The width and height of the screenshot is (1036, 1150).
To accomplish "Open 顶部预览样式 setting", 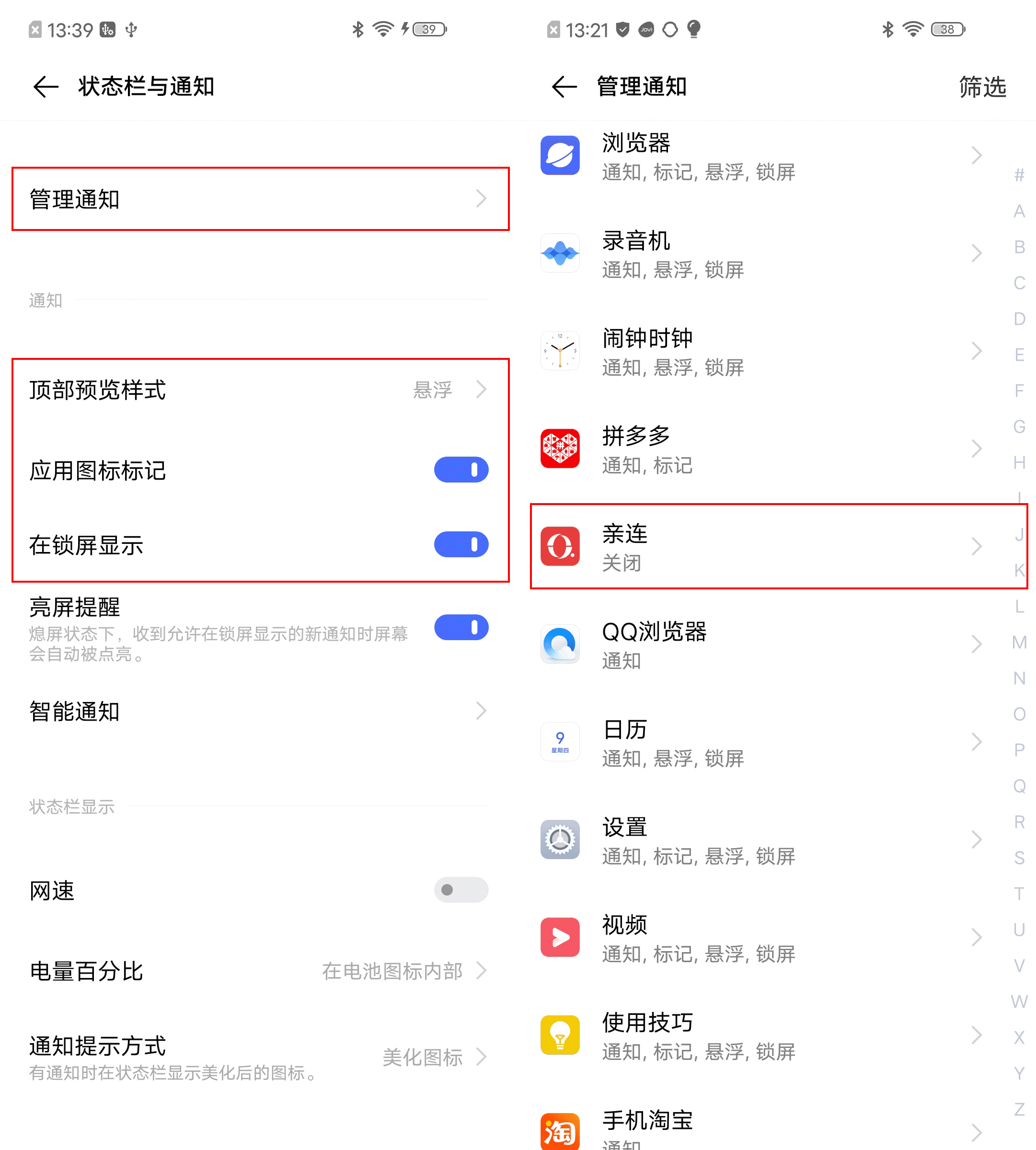I will (x=260, y=390).
